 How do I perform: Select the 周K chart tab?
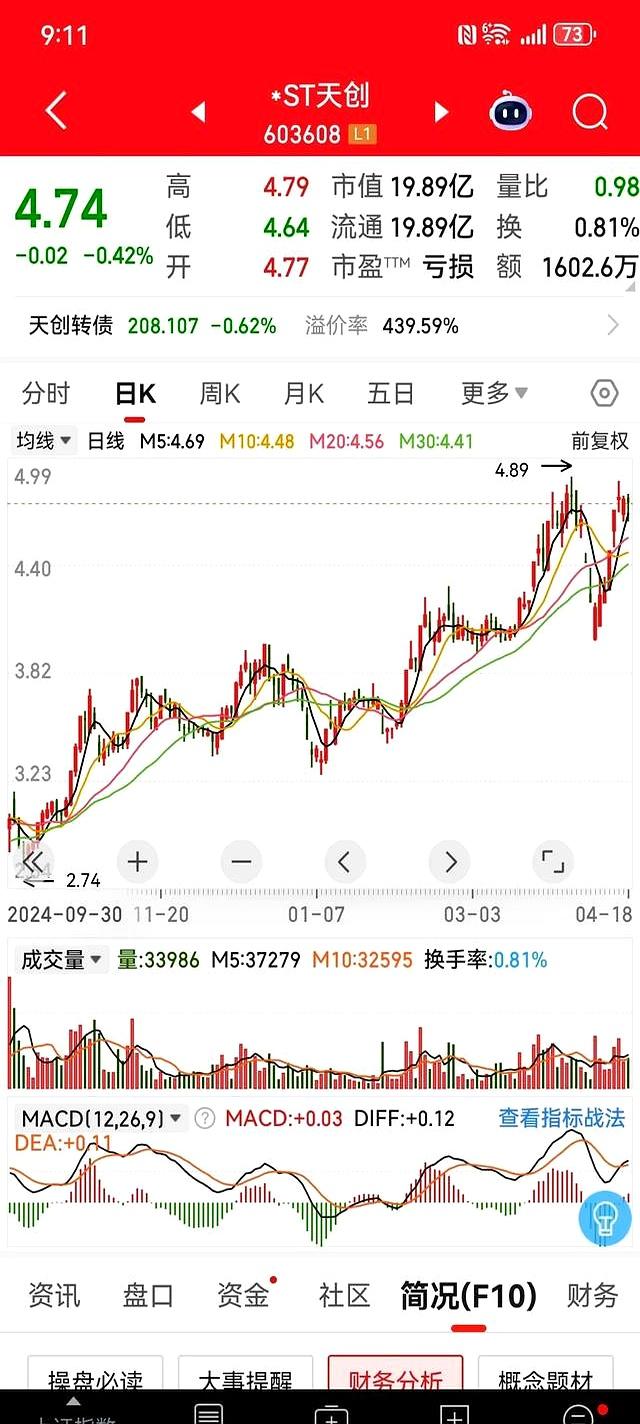pyautogui.click(x=219, y=393)
